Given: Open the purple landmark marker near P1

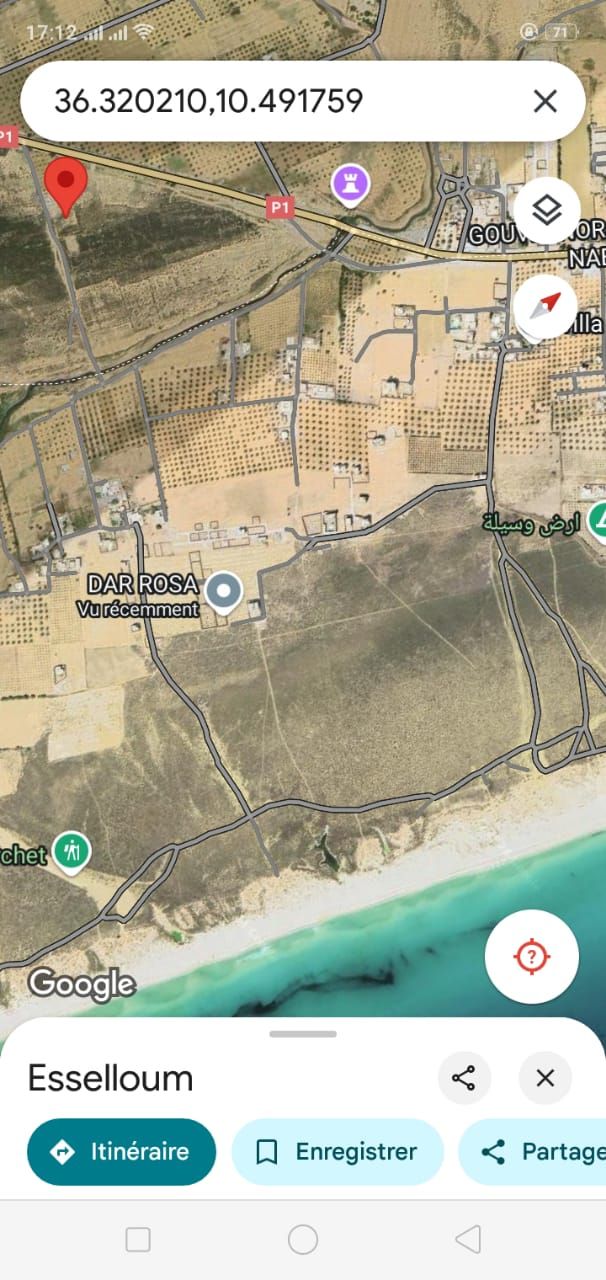Looking at the screenshot, I should click(x=350, y=184).
